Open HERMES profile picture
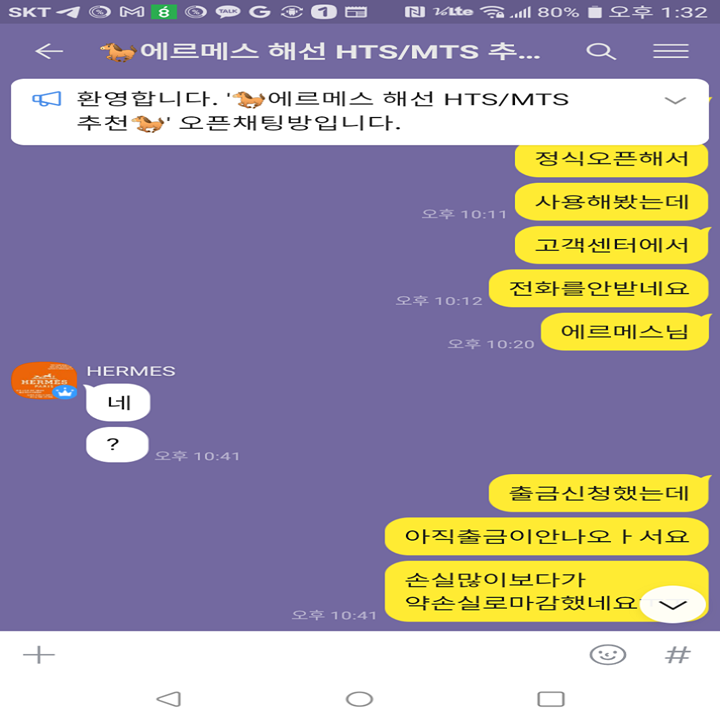 coord(44,381)
